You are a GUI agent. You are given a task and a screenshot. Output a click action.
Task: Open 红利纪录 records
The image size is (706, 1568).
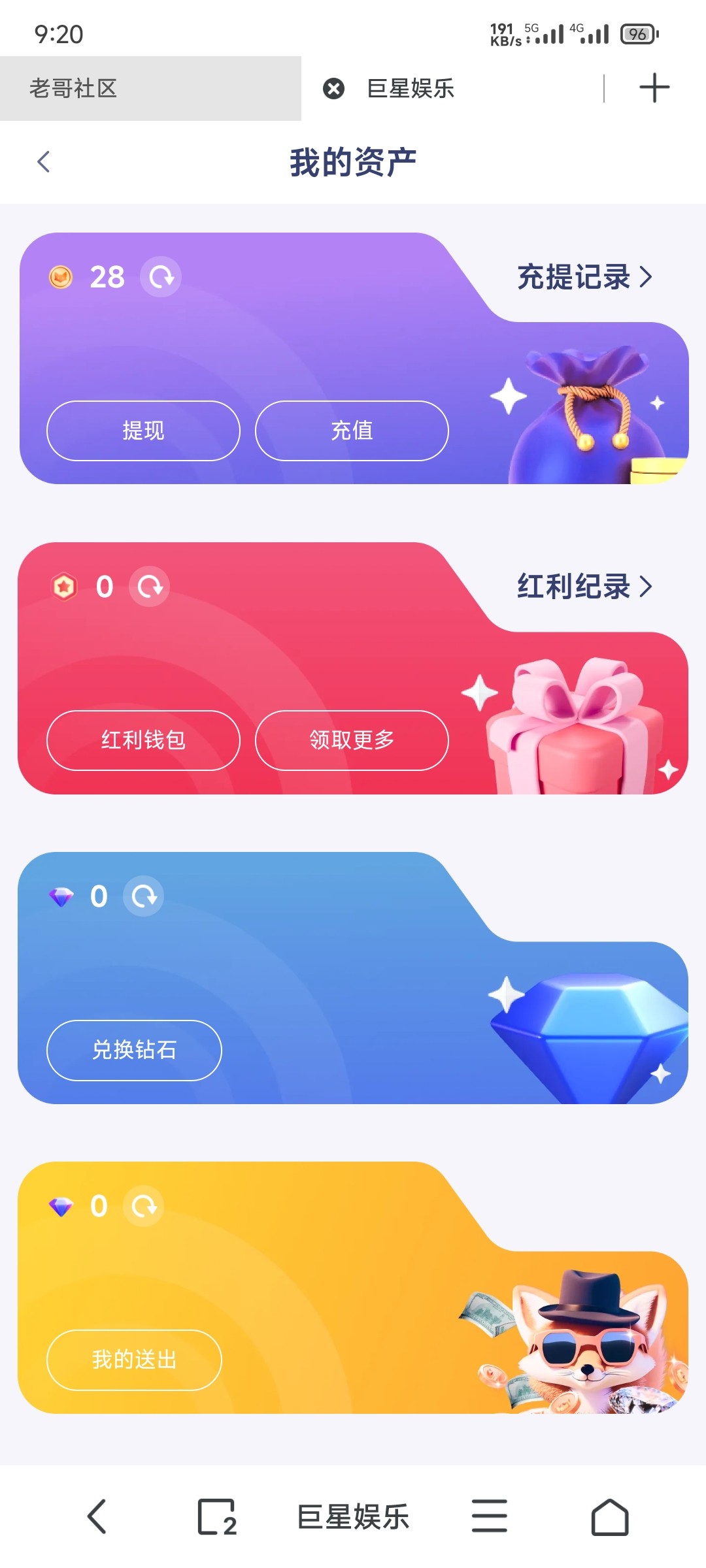coord(584,587)
